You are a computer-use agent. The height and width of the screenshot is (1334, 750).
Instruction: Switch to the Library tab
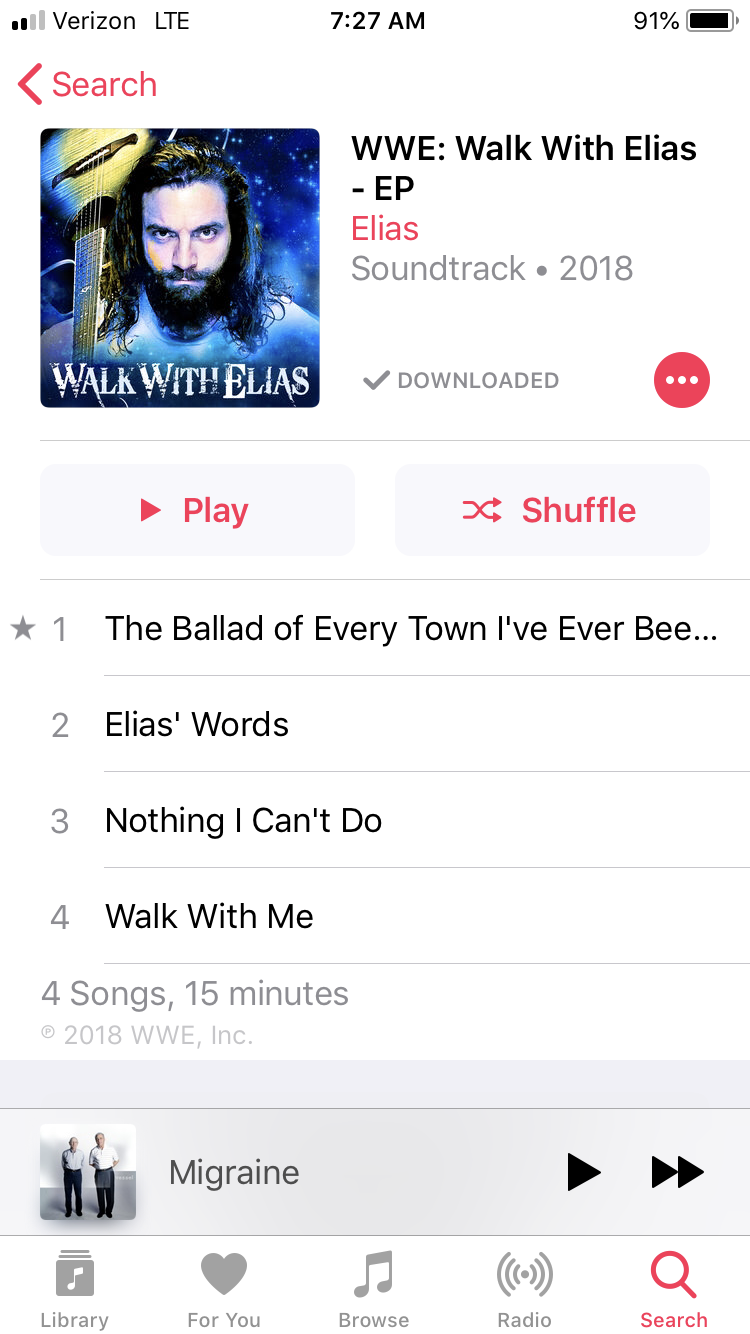tap(74, 1288)
